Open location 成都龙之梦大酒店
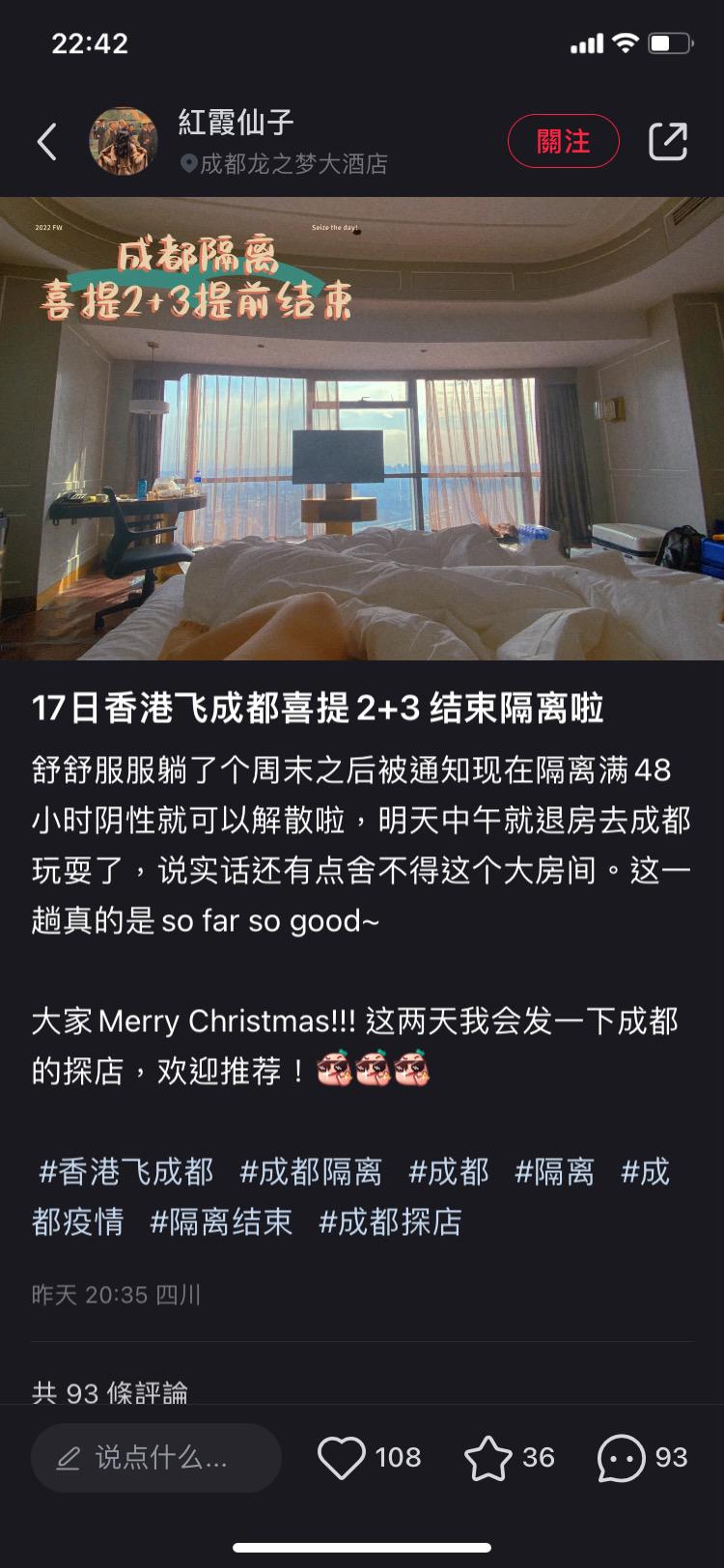Screen dimensions: 724x1568 pyautogui.click(x=292, y=164)
